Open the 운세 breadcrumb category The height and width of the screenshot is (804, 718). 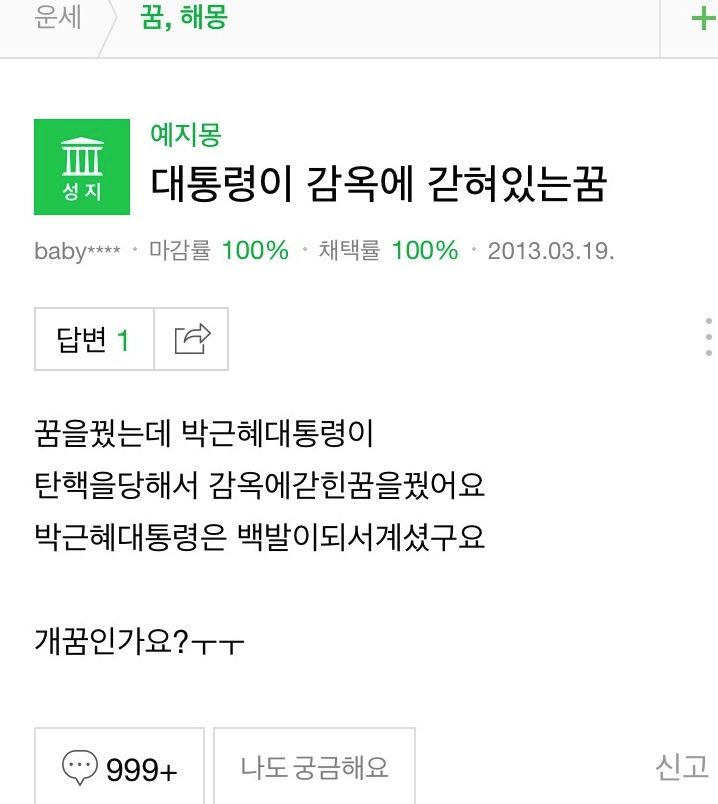click(58, 20)
